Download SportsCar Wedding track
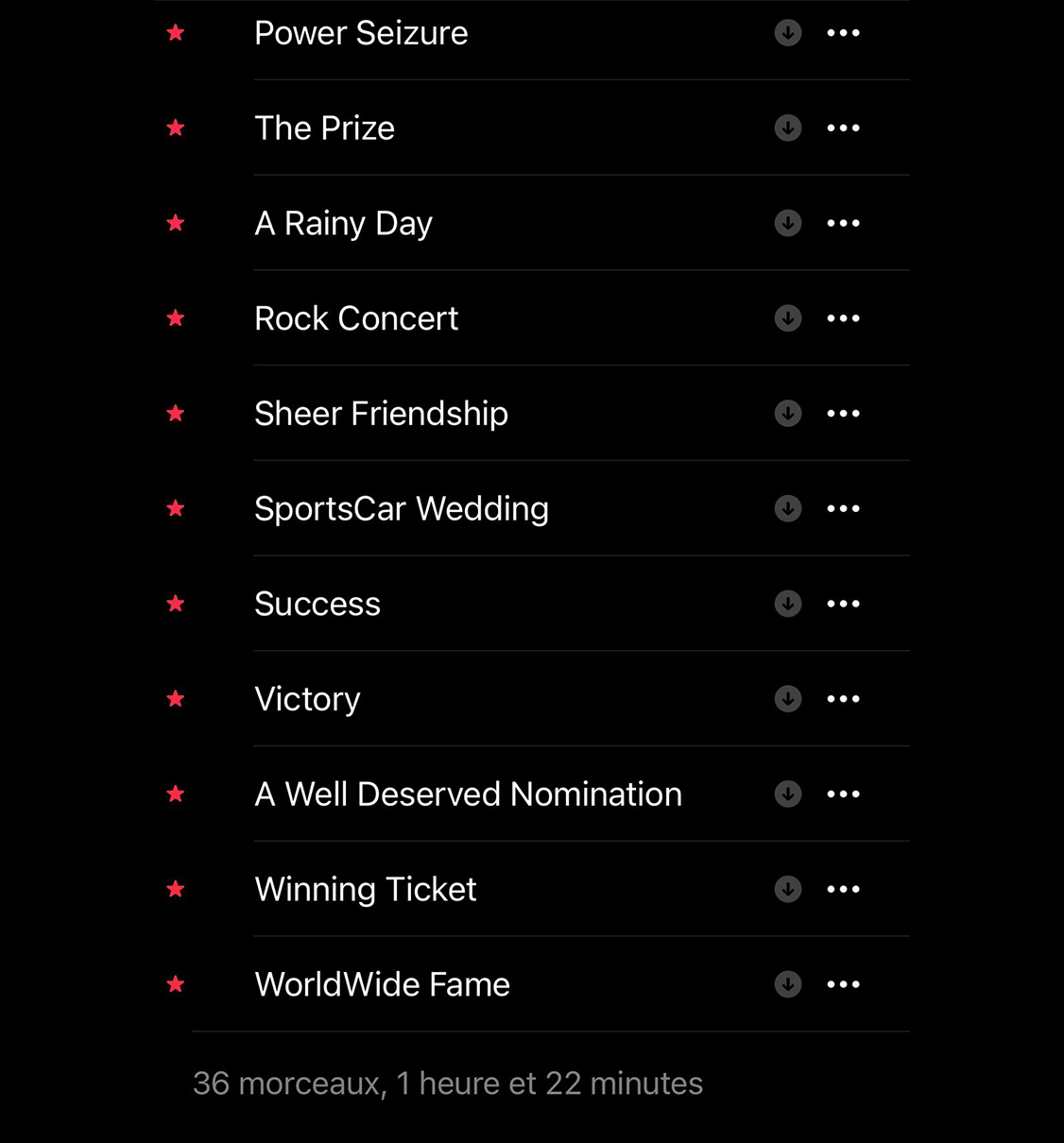The width and height of the screenshot is (1064, 1143). (x=788, y=509)
